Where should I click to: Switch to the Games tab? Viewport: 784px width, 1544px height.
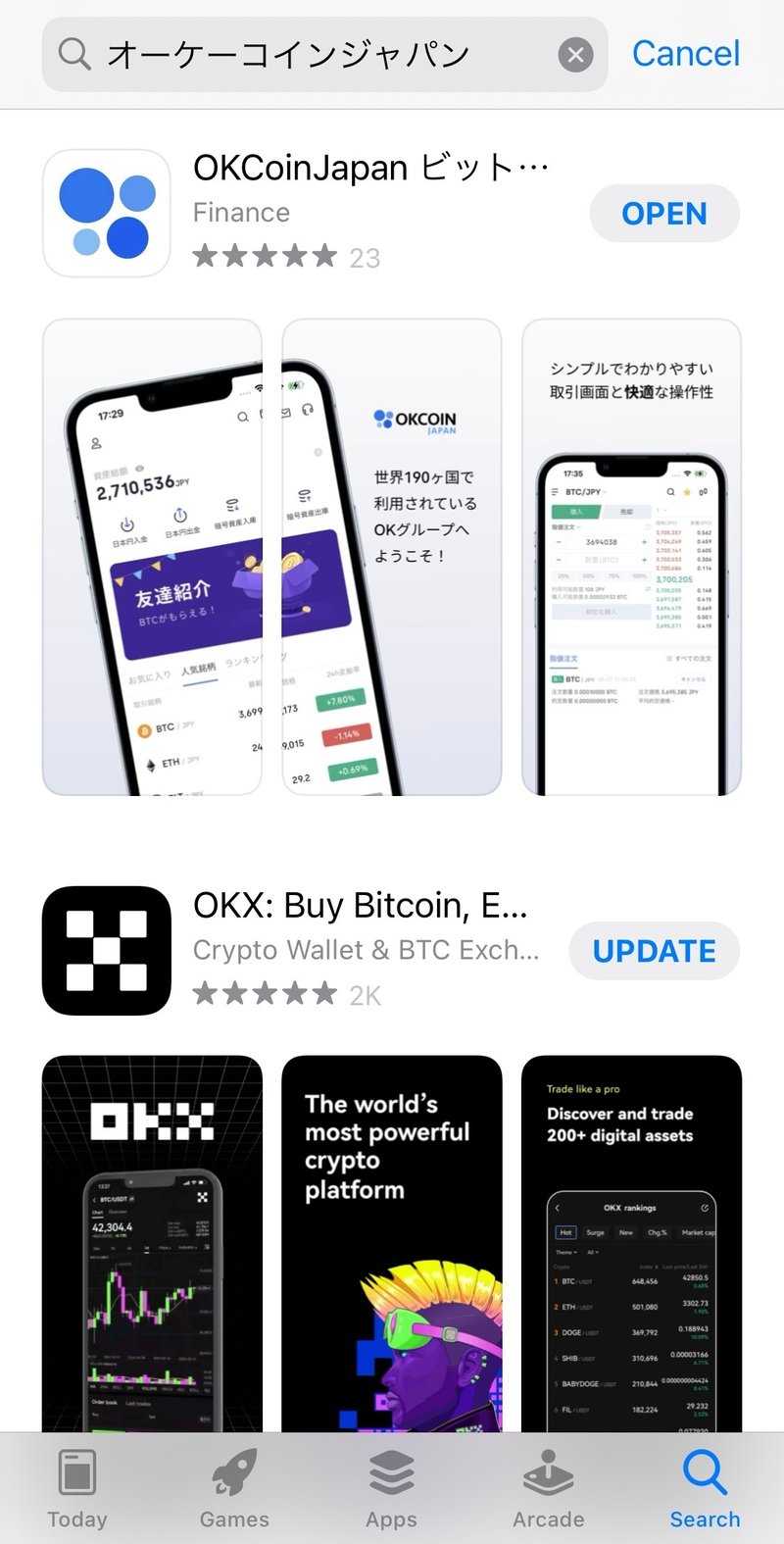tap(234, 1490)
